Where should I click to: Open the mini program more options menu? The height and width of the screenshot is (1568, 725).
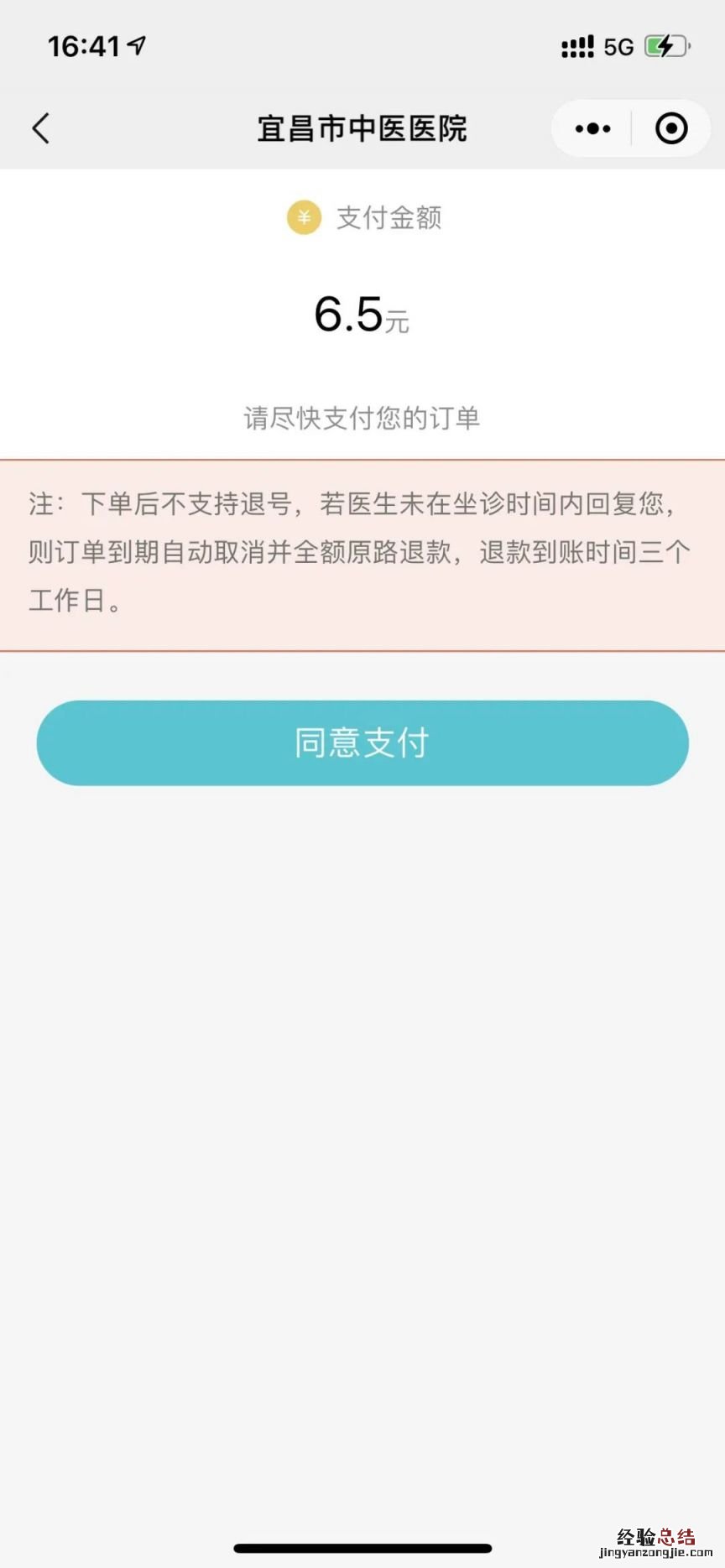pyautogui.click(x=592, y=129)
